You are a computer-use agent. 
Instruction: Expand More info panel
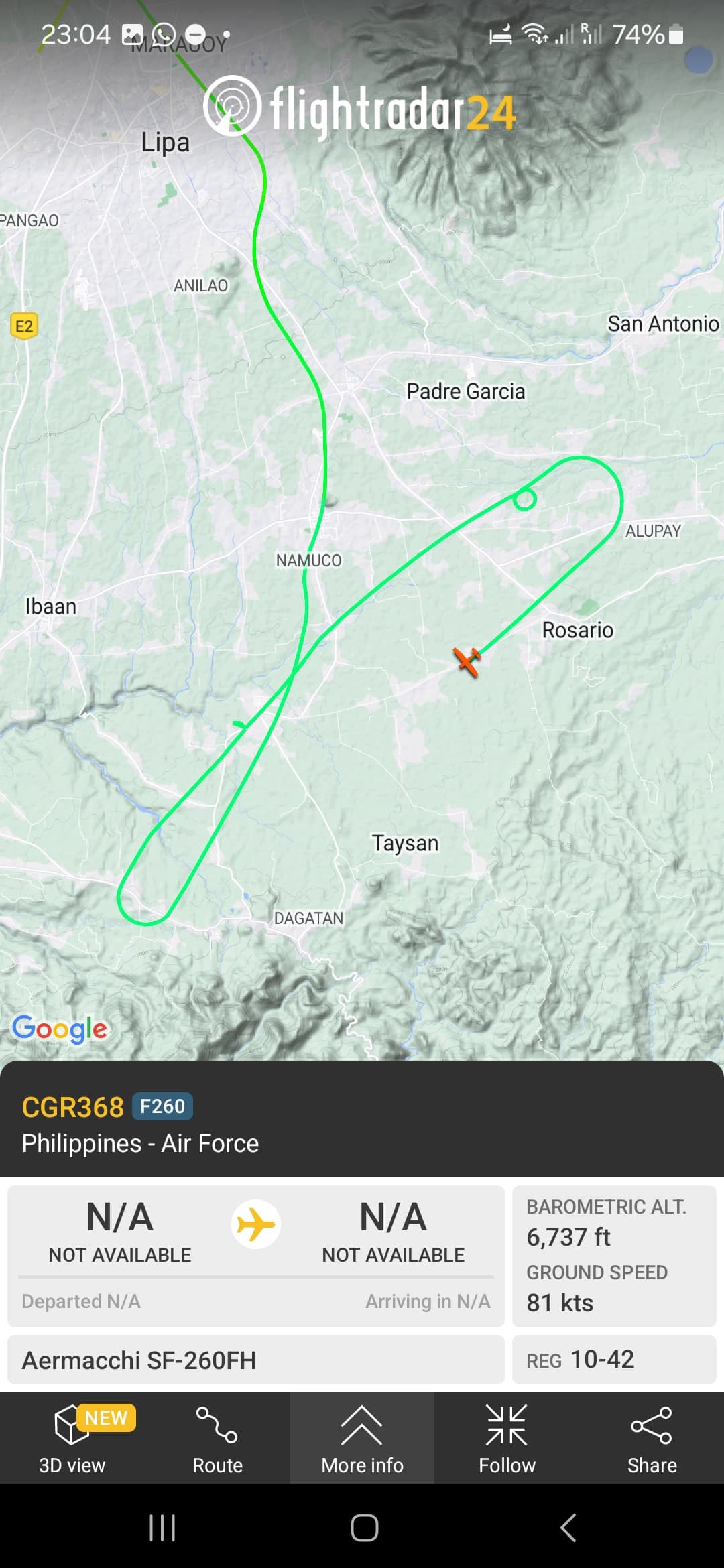pyautogui.click(x=362, y=1438)
